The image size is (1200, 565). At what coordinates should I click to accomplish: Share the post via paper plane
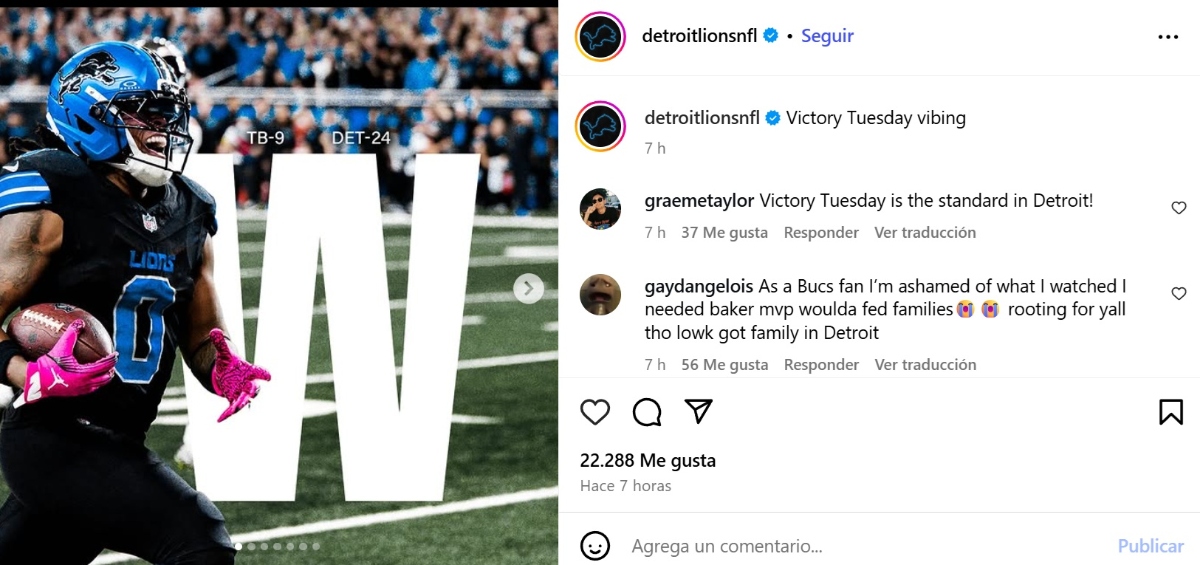point(699,411)
